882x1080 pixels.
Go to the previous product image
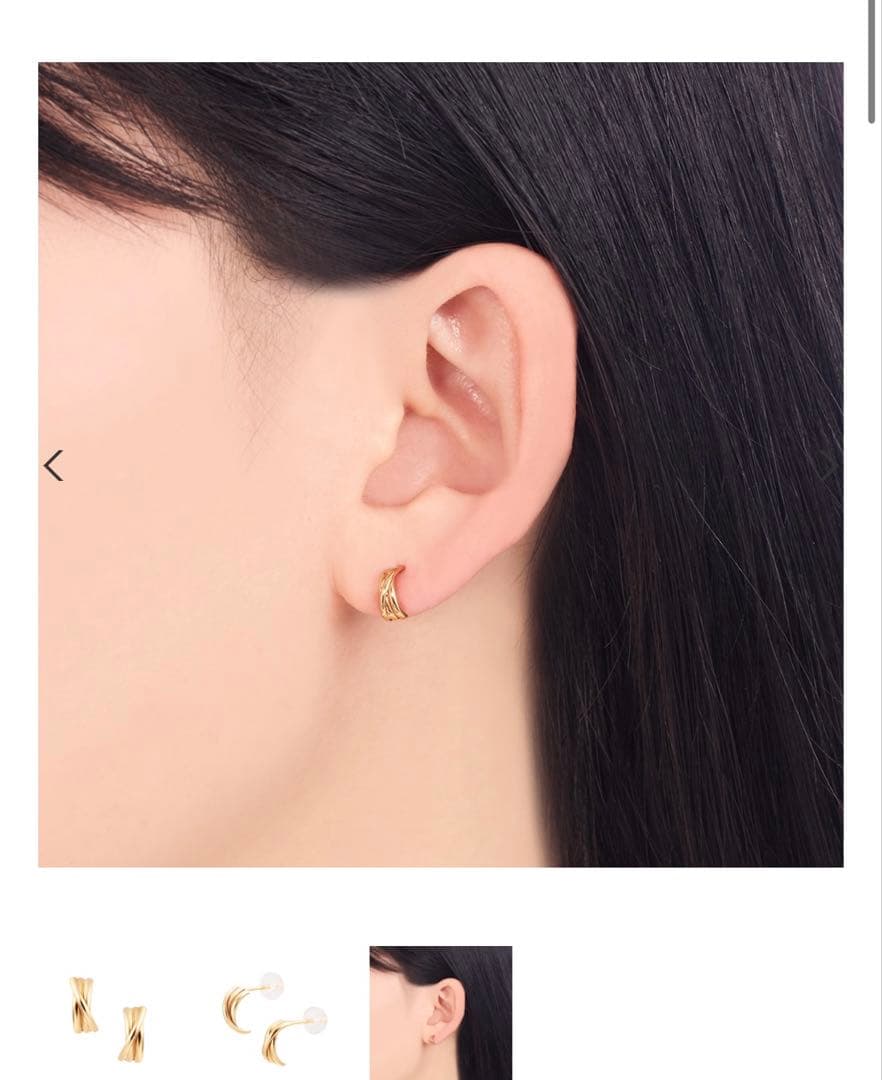tap(54, 466)
